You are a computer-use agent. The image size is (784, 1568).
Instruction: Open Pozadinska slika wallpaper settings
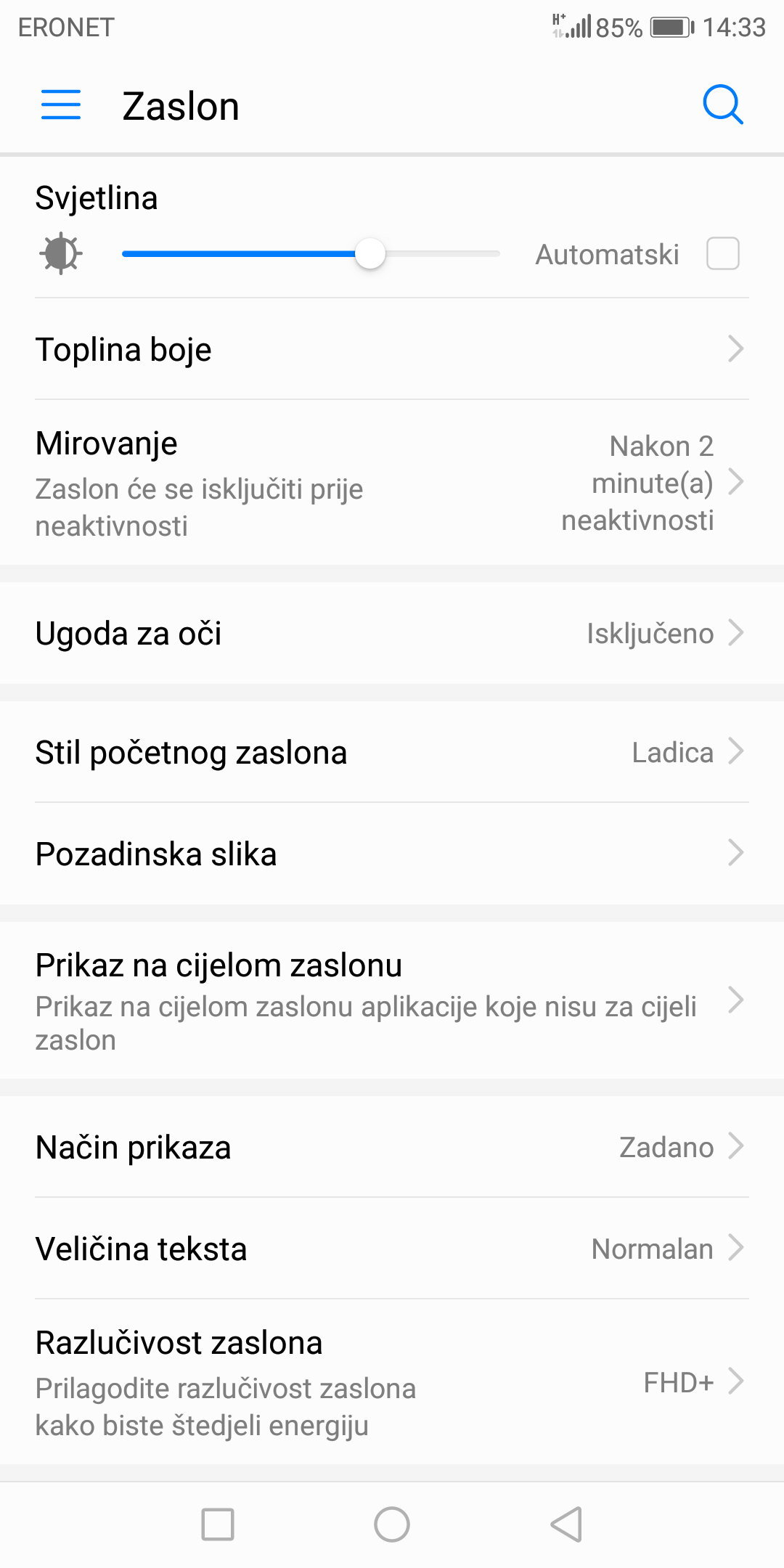point(392,854)
